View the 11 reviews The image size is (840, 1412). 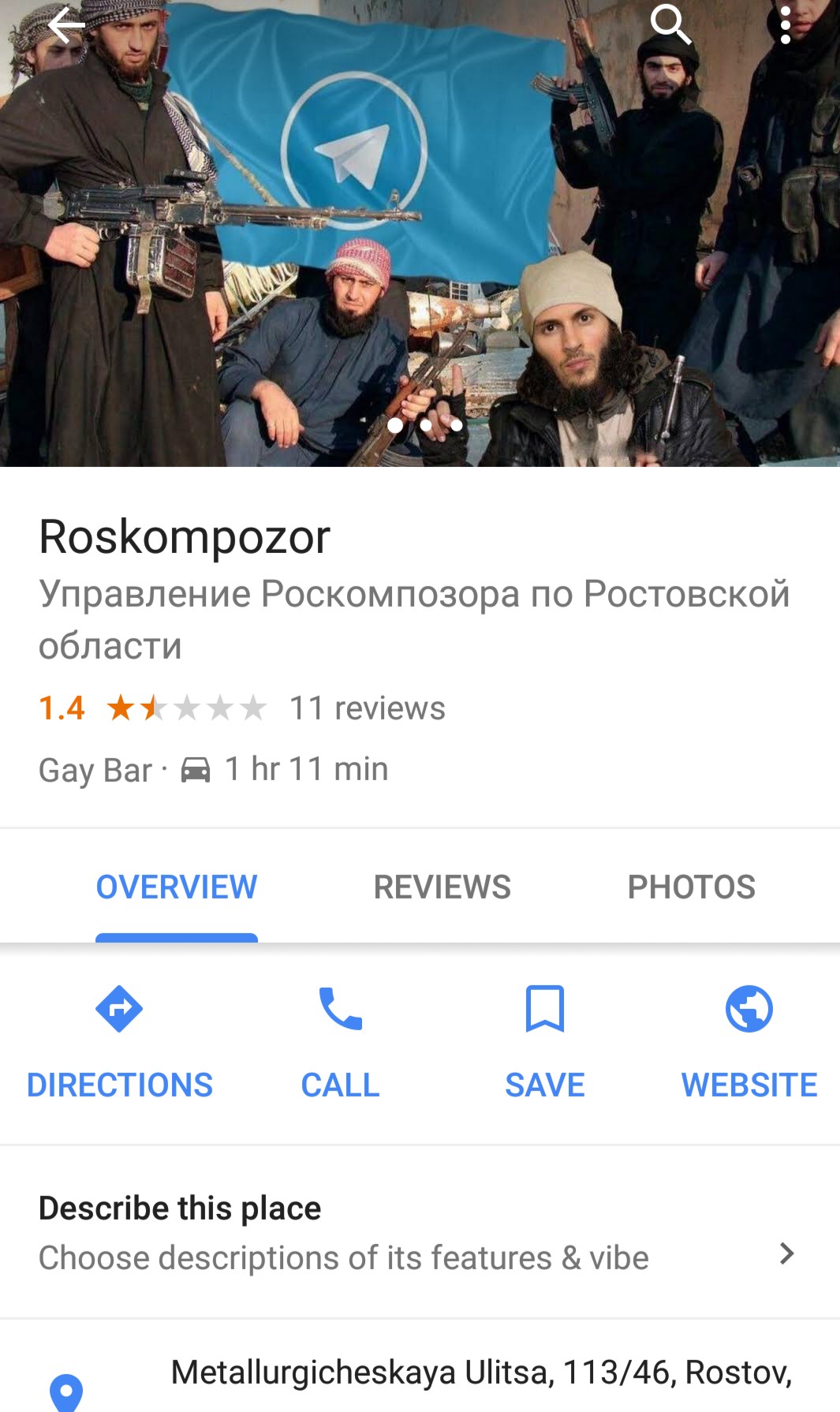point(368,708)
